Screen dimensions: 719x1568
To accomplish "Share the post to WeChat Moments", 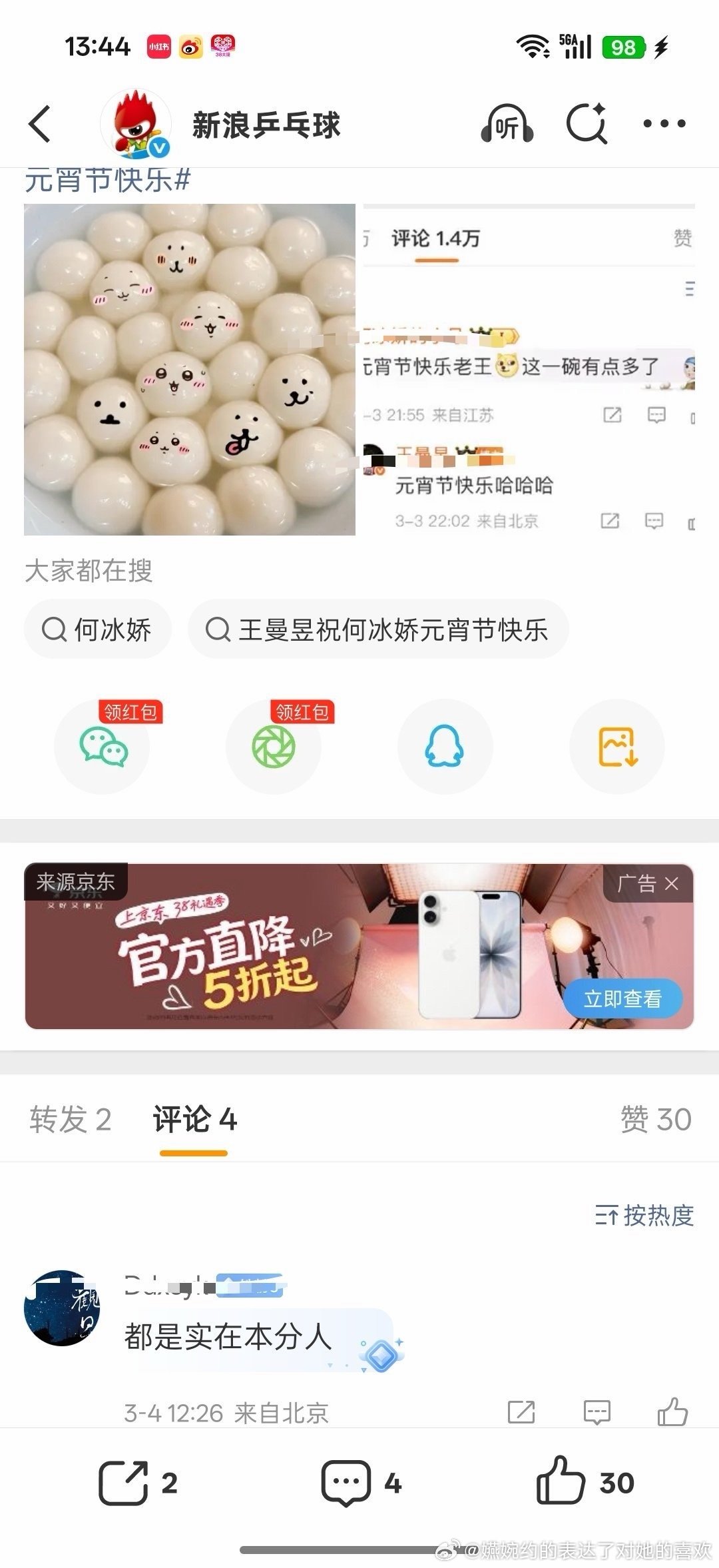I will (274, 747).
